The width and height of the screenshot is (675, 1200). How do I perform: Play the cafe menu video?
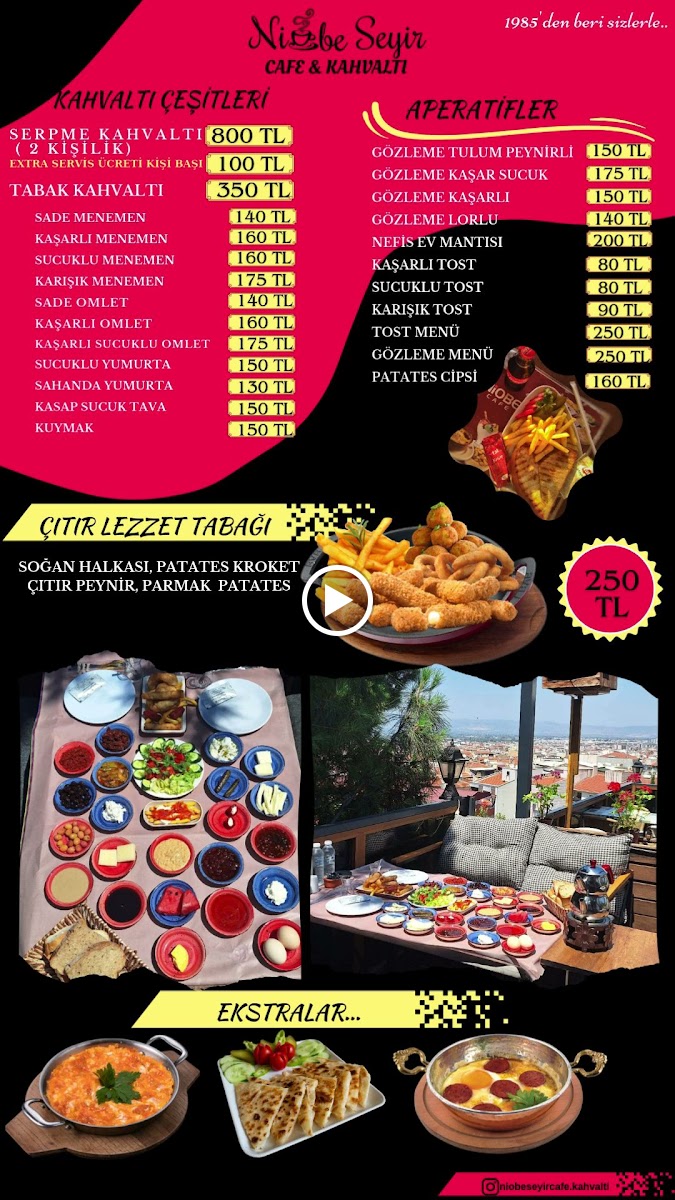(337, 600)
